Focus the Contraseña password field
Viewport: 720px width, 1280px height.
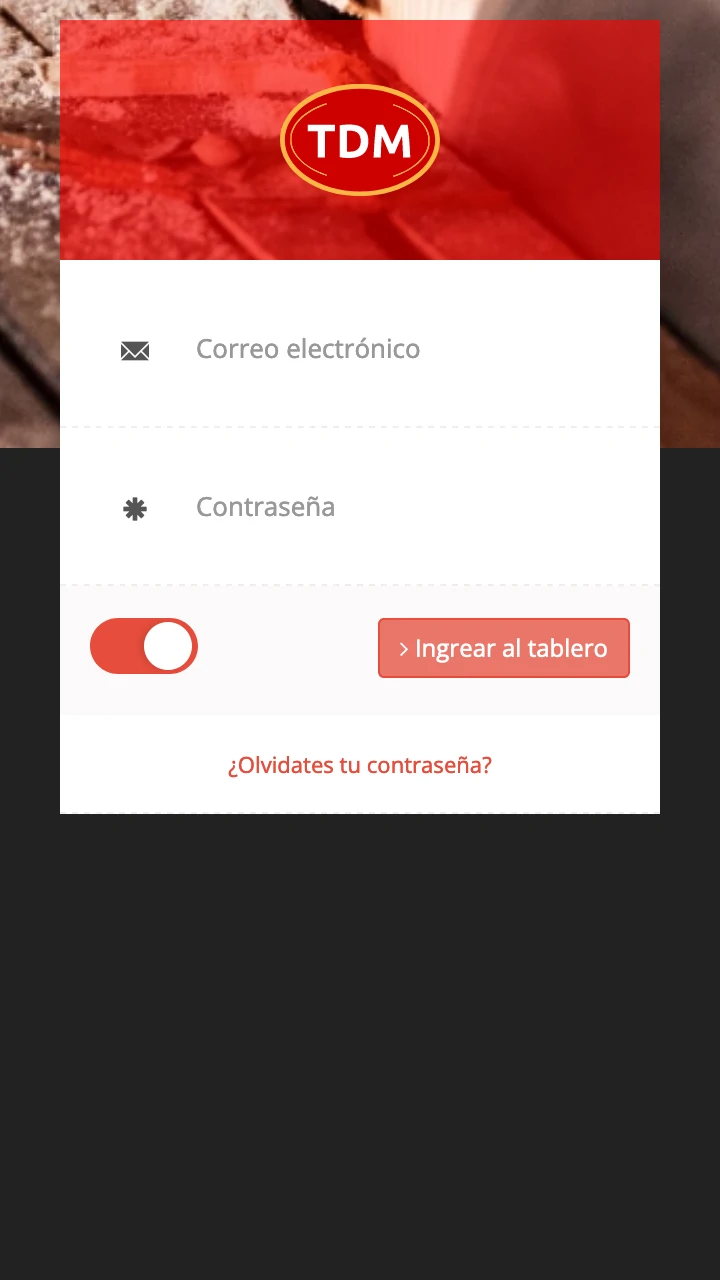400,507
